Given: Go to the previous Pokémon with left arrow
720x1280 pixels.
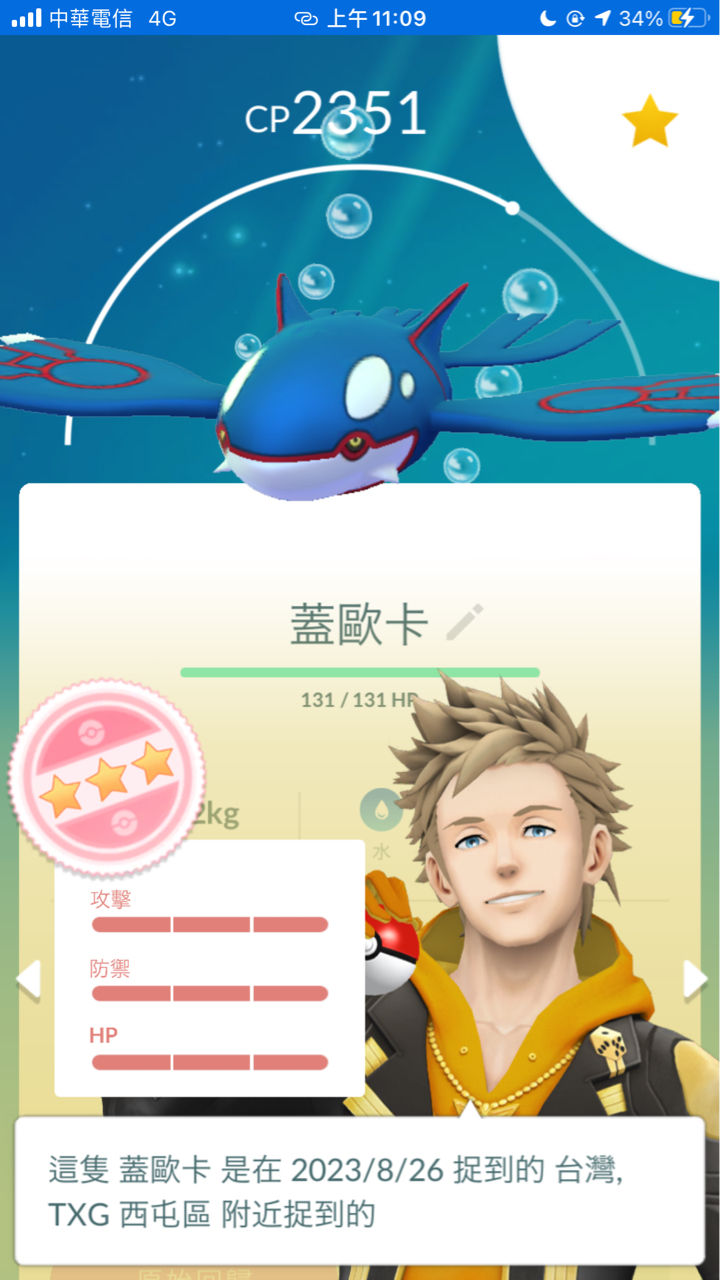Looking at the screenshot, I should point(28,980).
